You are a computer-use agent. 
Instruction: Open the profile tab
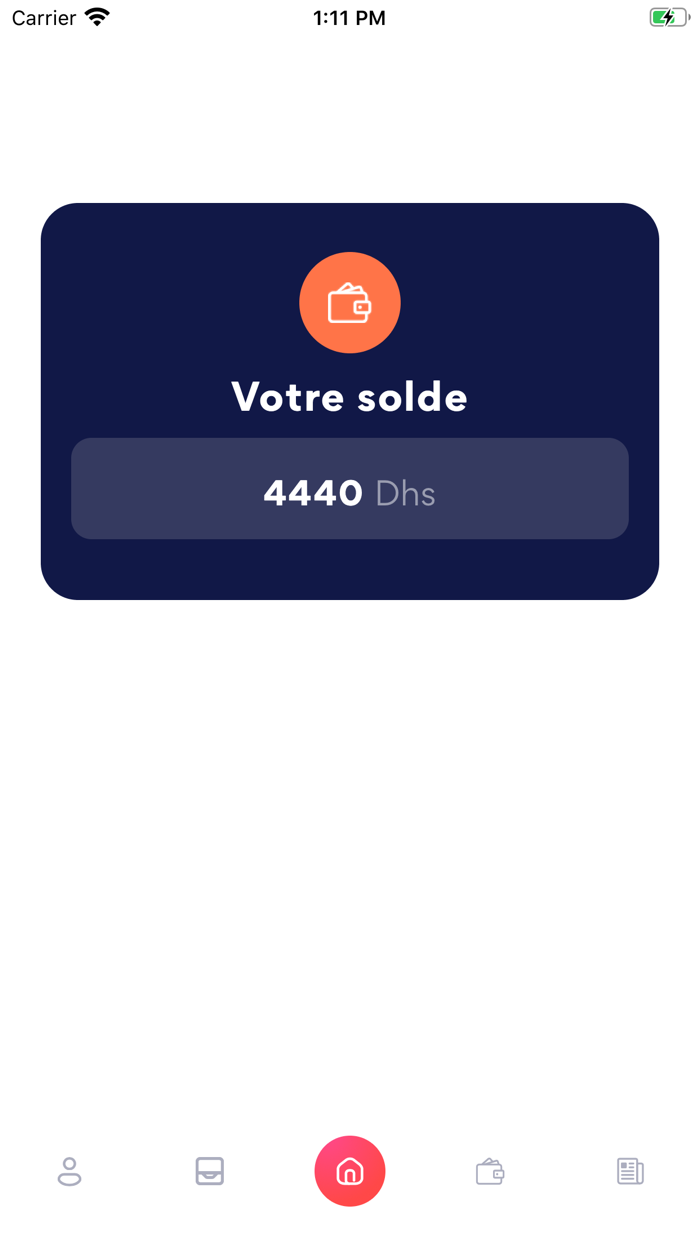pos(69,1171)
